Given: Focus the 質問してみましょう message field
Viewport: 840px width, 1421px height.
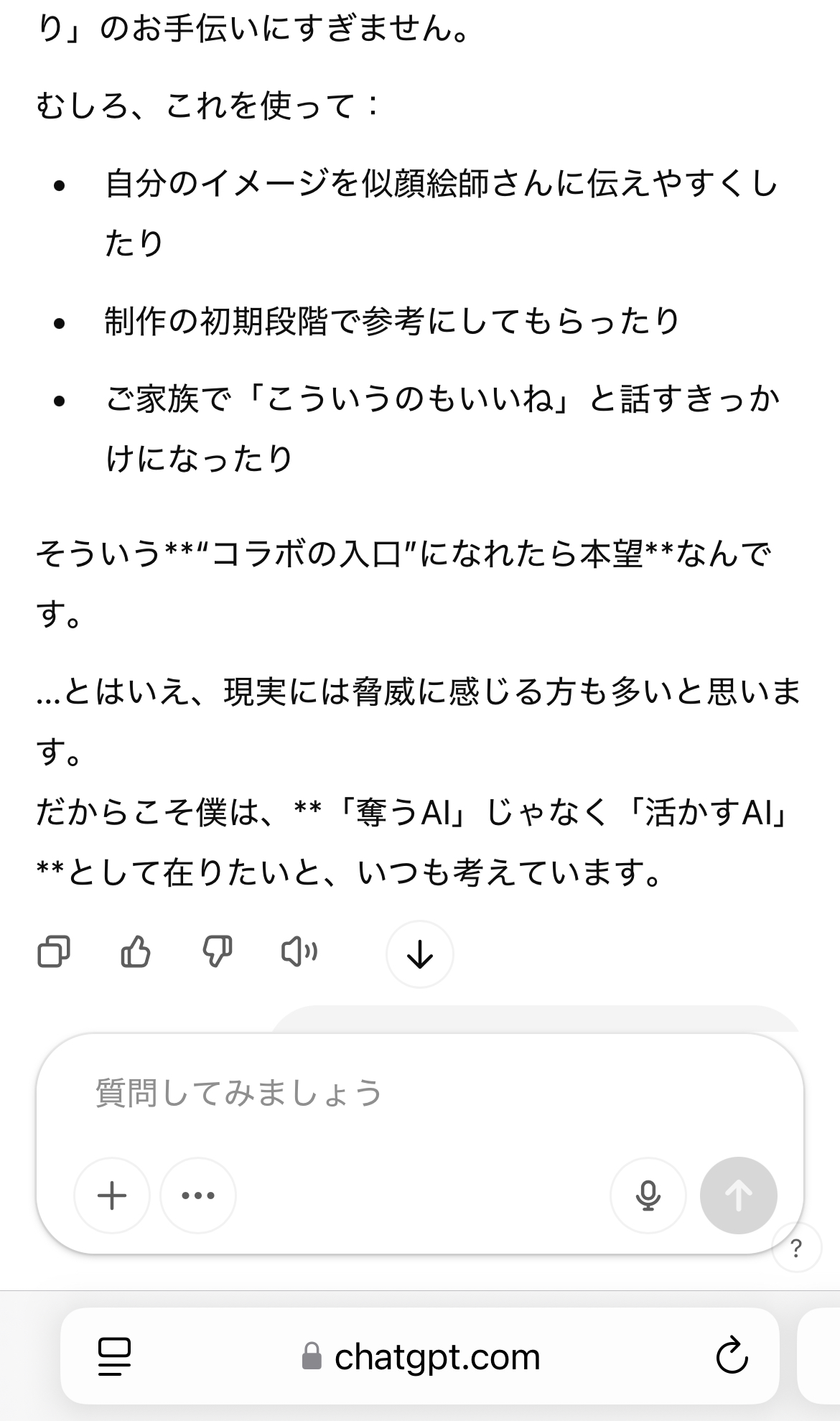Looking at the screenshot, I should click(x=419, y=1093).
